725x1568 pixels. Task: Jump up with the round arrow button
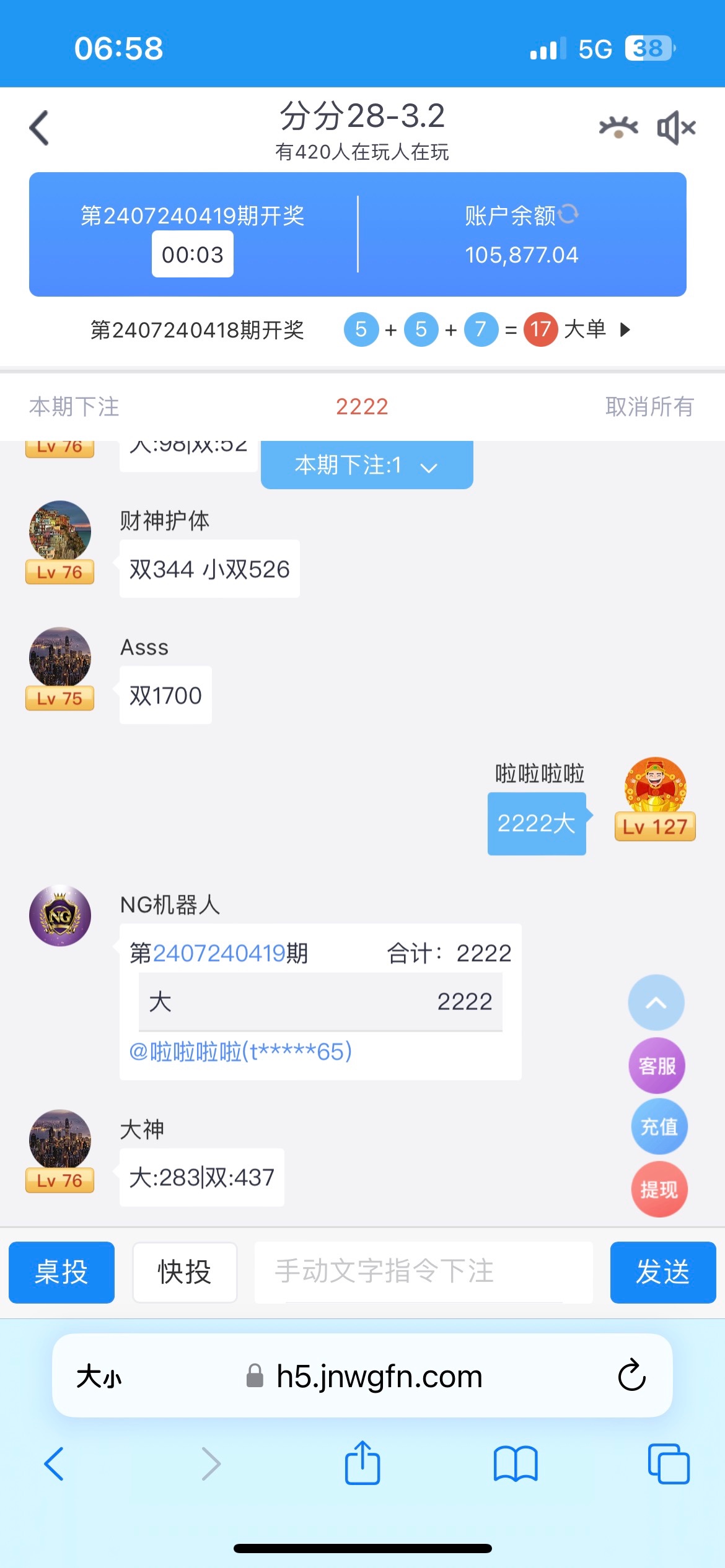pos(656,1003)
